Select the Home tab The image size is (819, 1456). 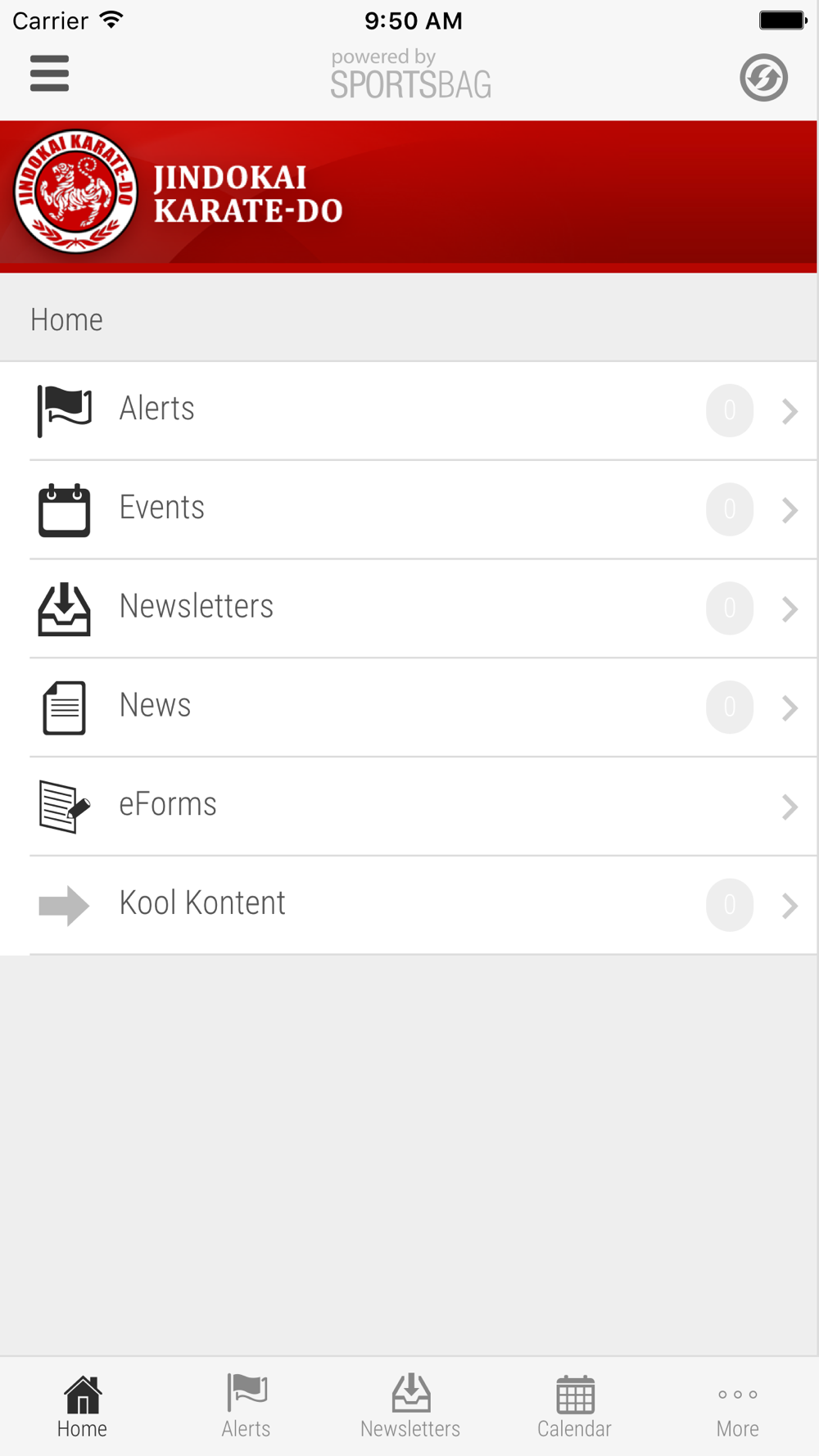coord(82,1407)
